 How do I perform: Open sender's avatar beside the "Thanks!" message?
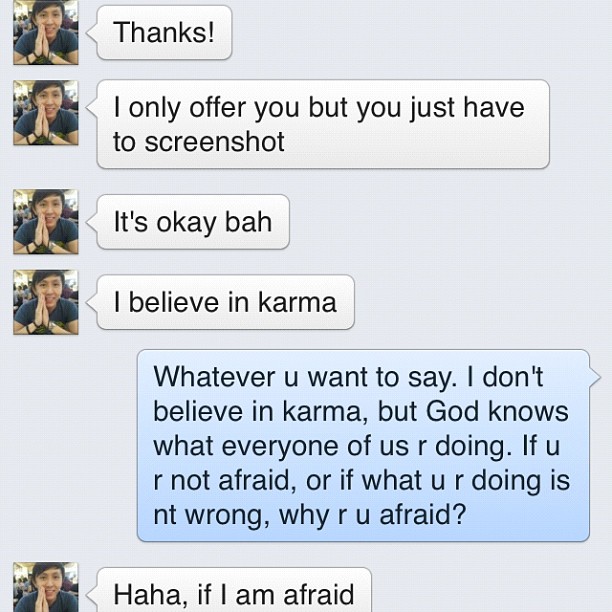pos(45,33)
